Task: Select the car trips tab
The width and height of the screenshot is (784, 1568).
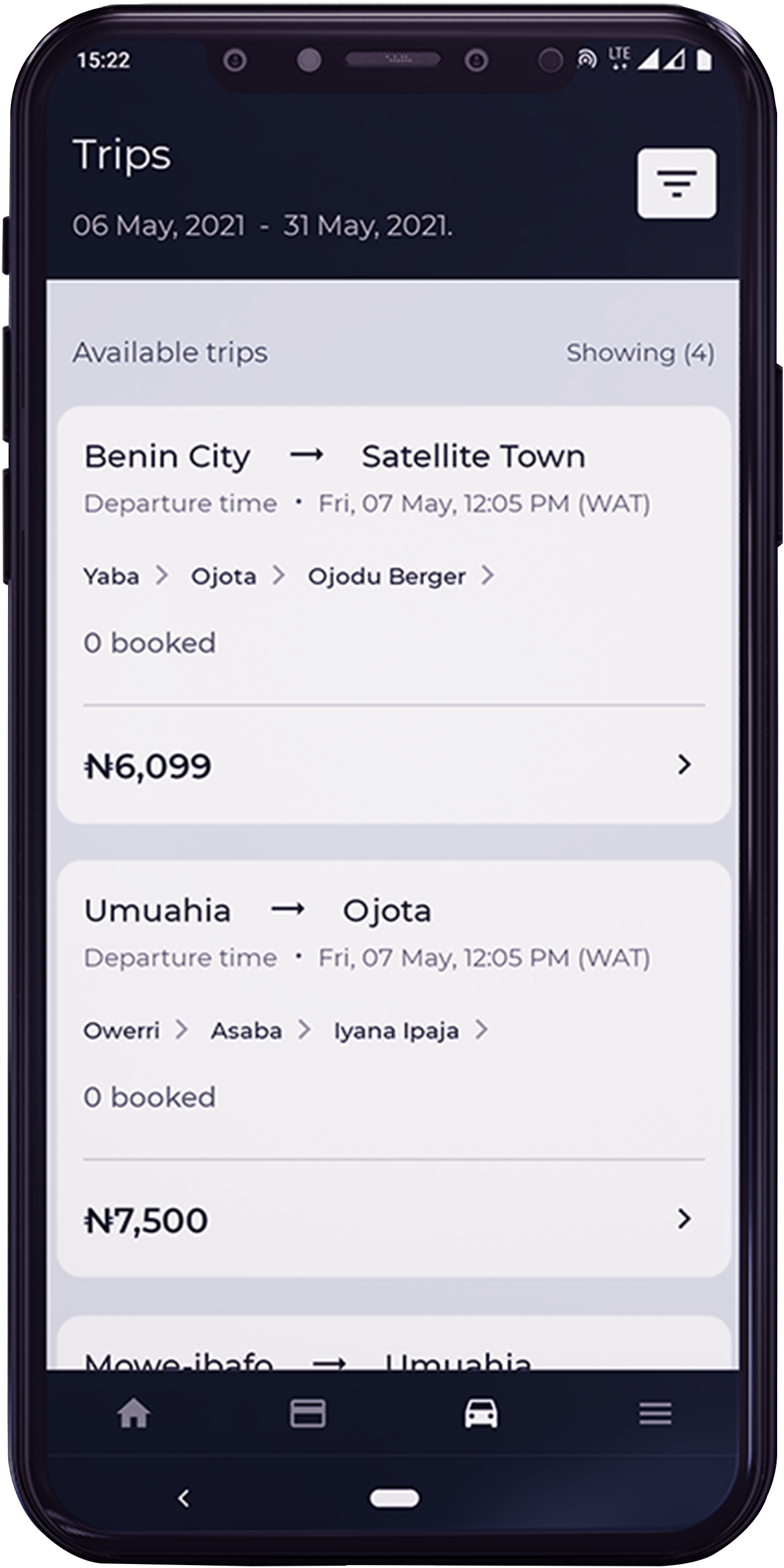Action: [x=481, y=1413]
